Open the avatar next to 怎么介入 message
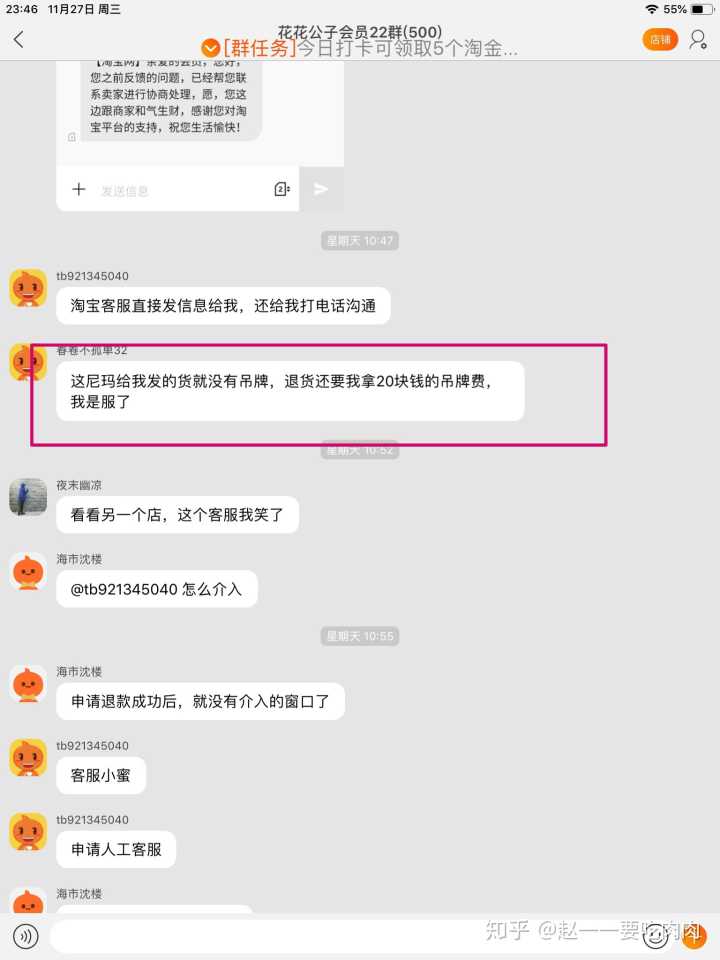Image resolution: width=720 pixels, height=960 pixels. tap(28, 572)
